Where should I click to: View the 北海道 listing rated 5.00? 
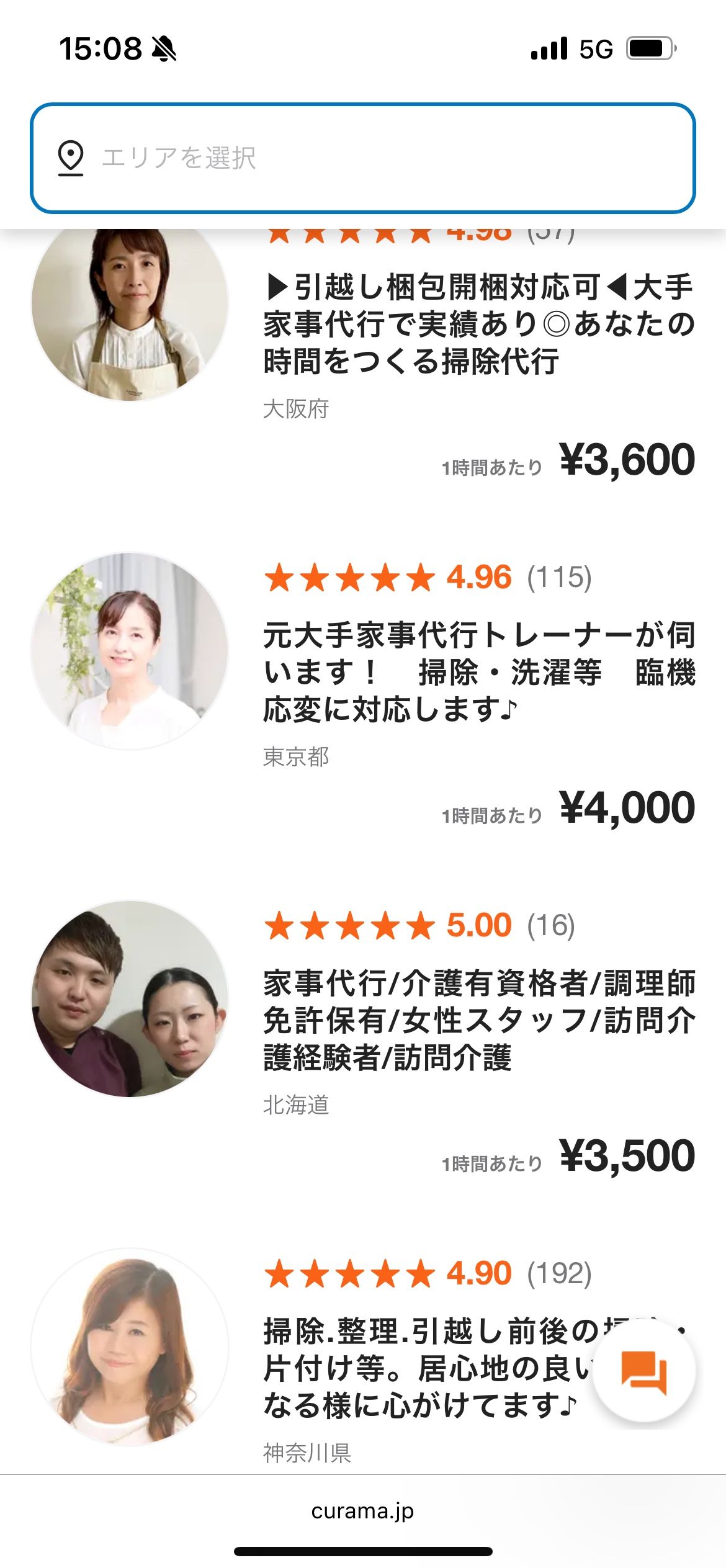478,1019
